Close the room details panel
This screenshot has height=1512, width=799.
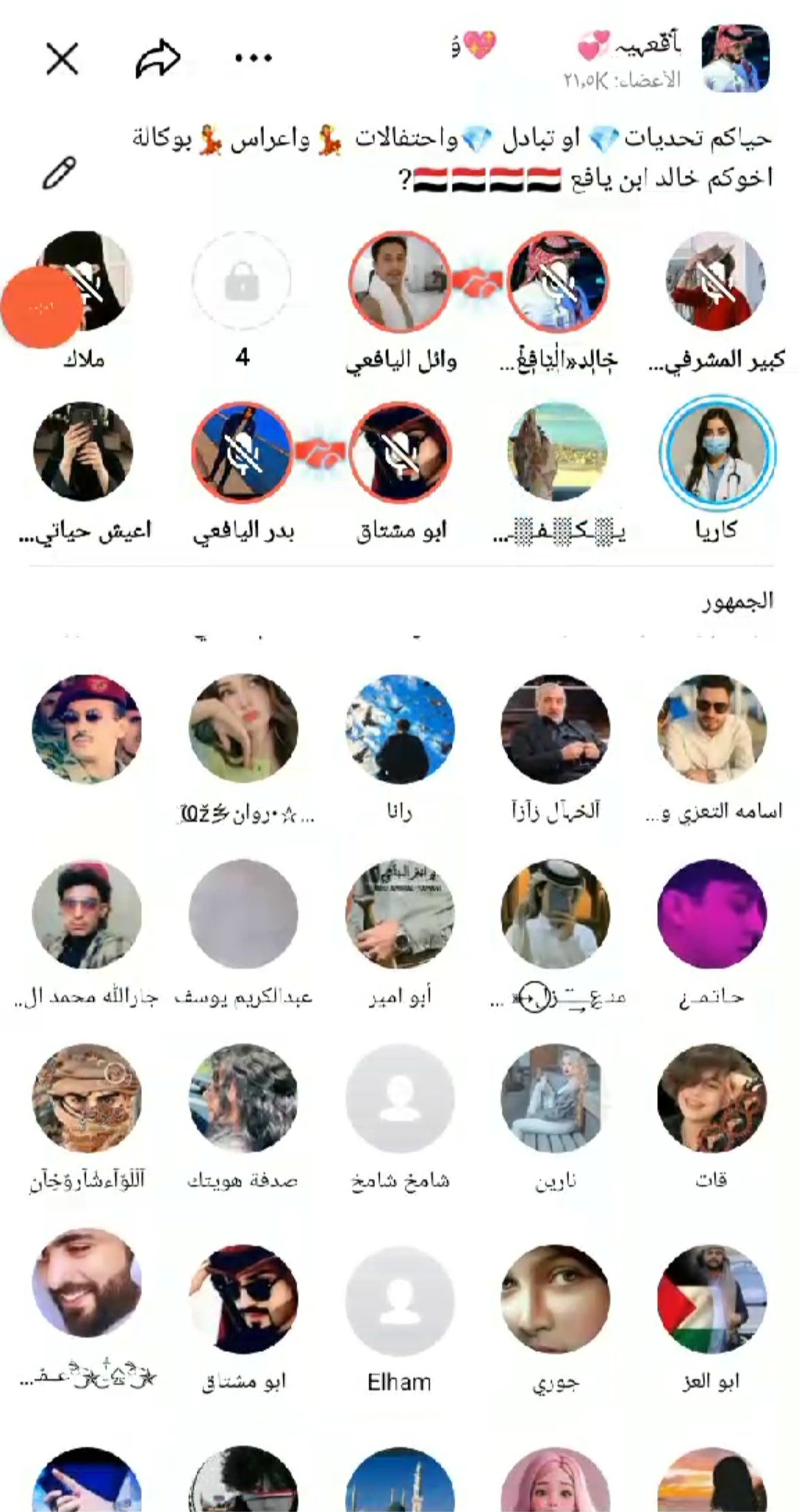pyautogui.click(x=62, y=59)
